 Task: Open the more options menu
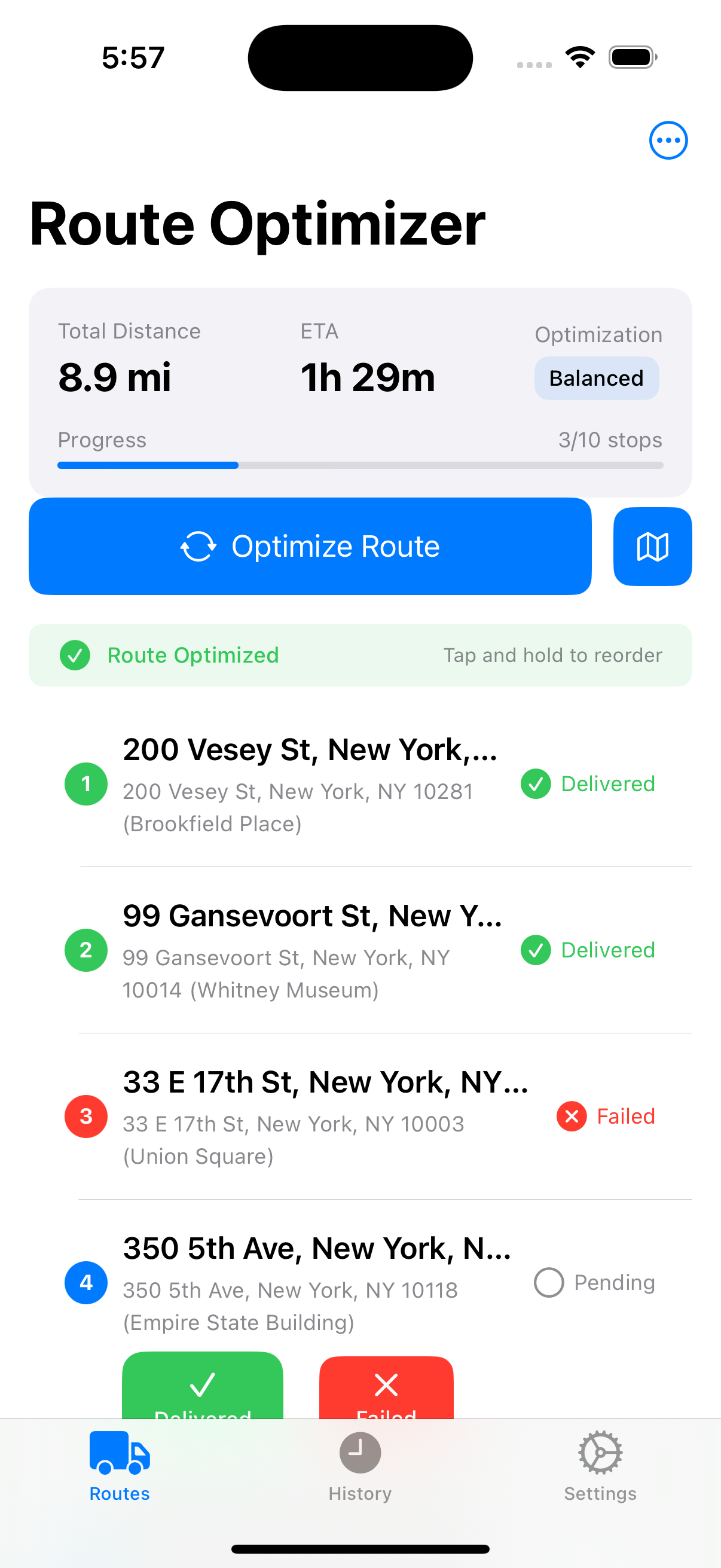coord(667,140)
